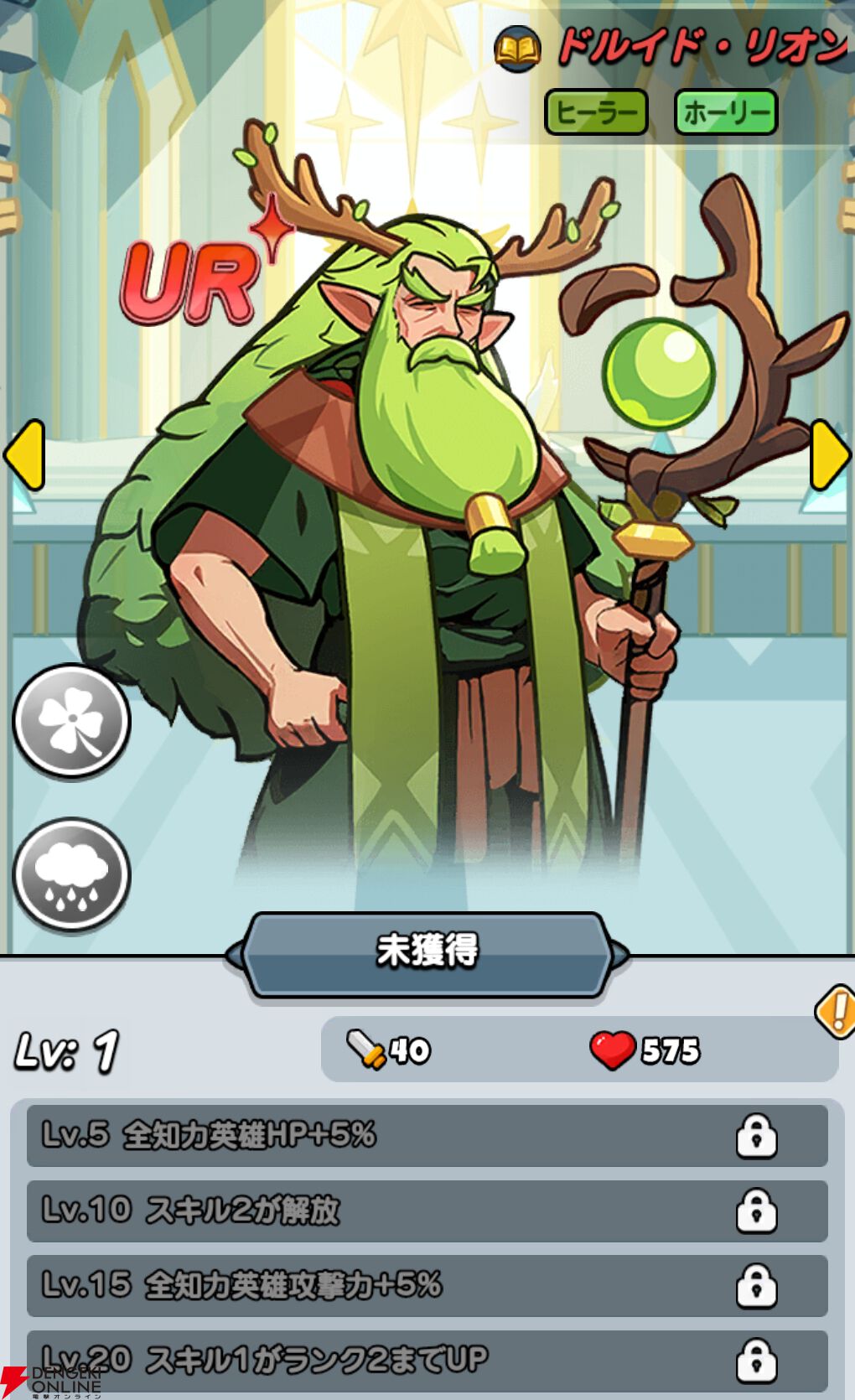Select the Lv.5 全知力英雄HP+5% row

tap(427, 1135)
